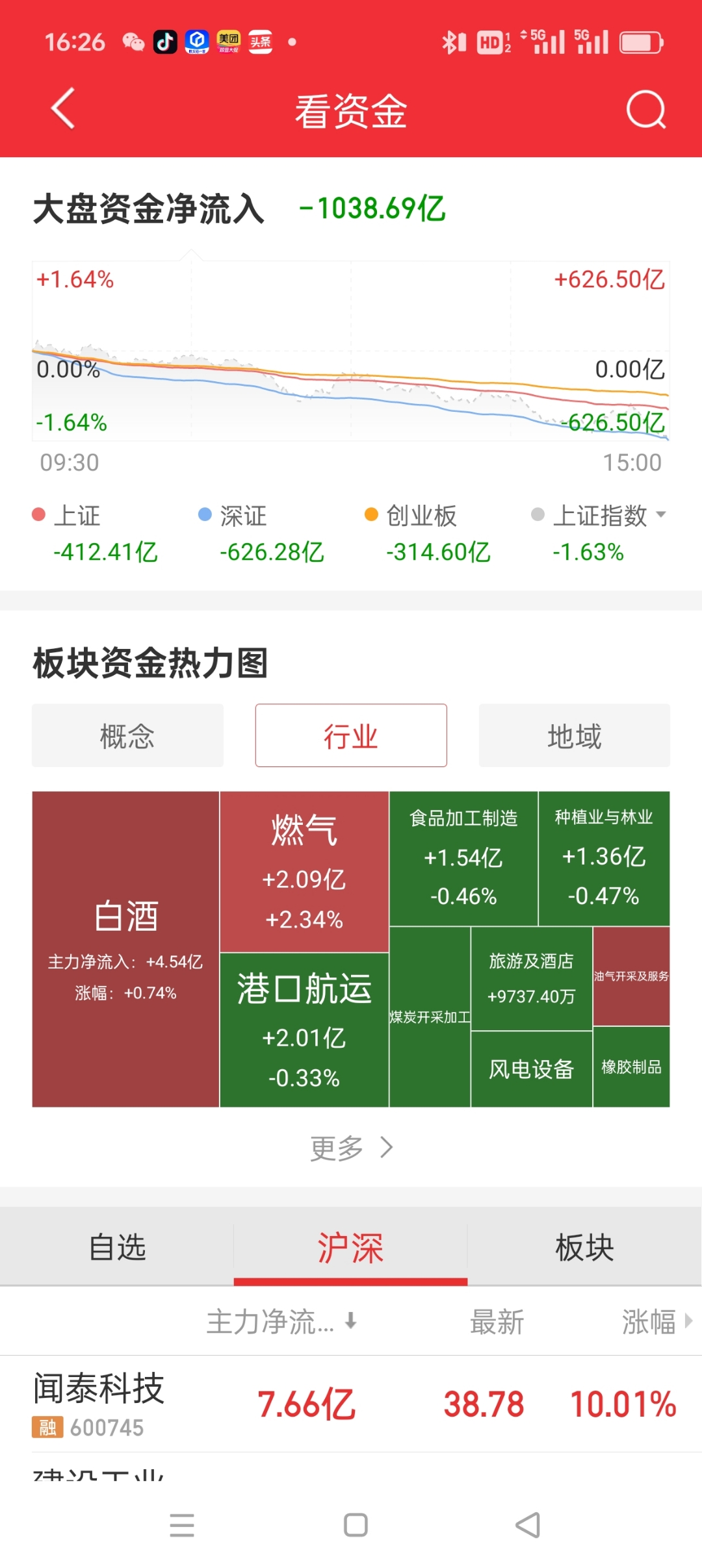Viewport: 702px width, 1568px height.
Task: Open the search function top right
Action: [x=645, y=109]
